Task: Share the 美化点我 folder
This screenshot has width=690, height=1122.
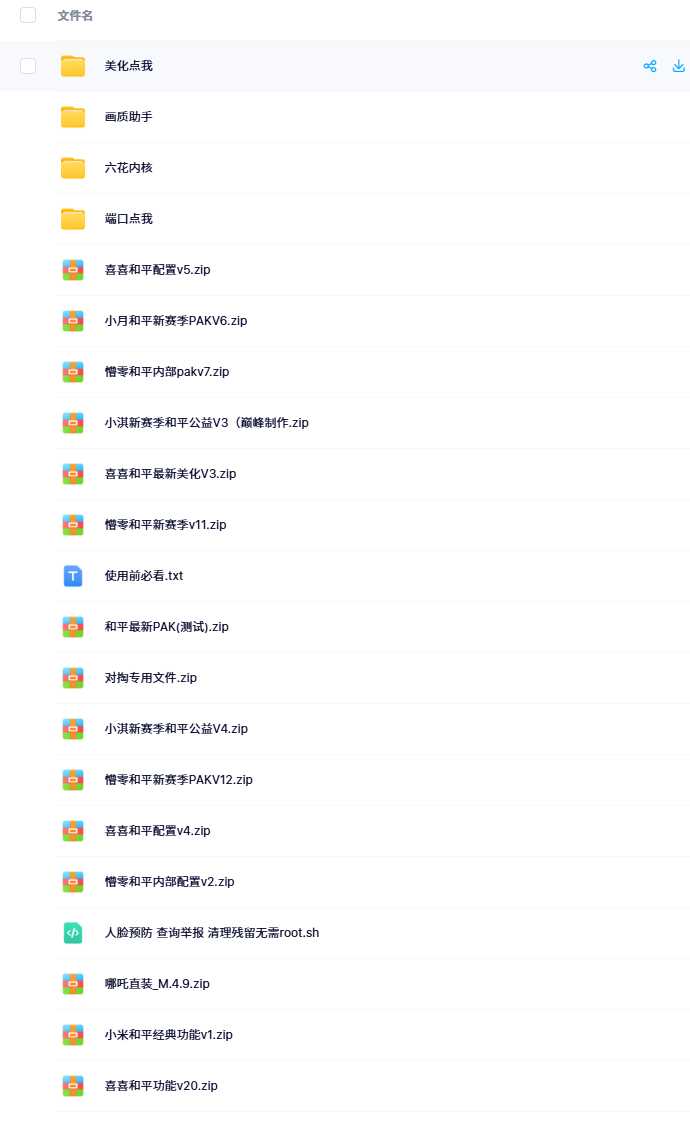Action: point(650,66)
